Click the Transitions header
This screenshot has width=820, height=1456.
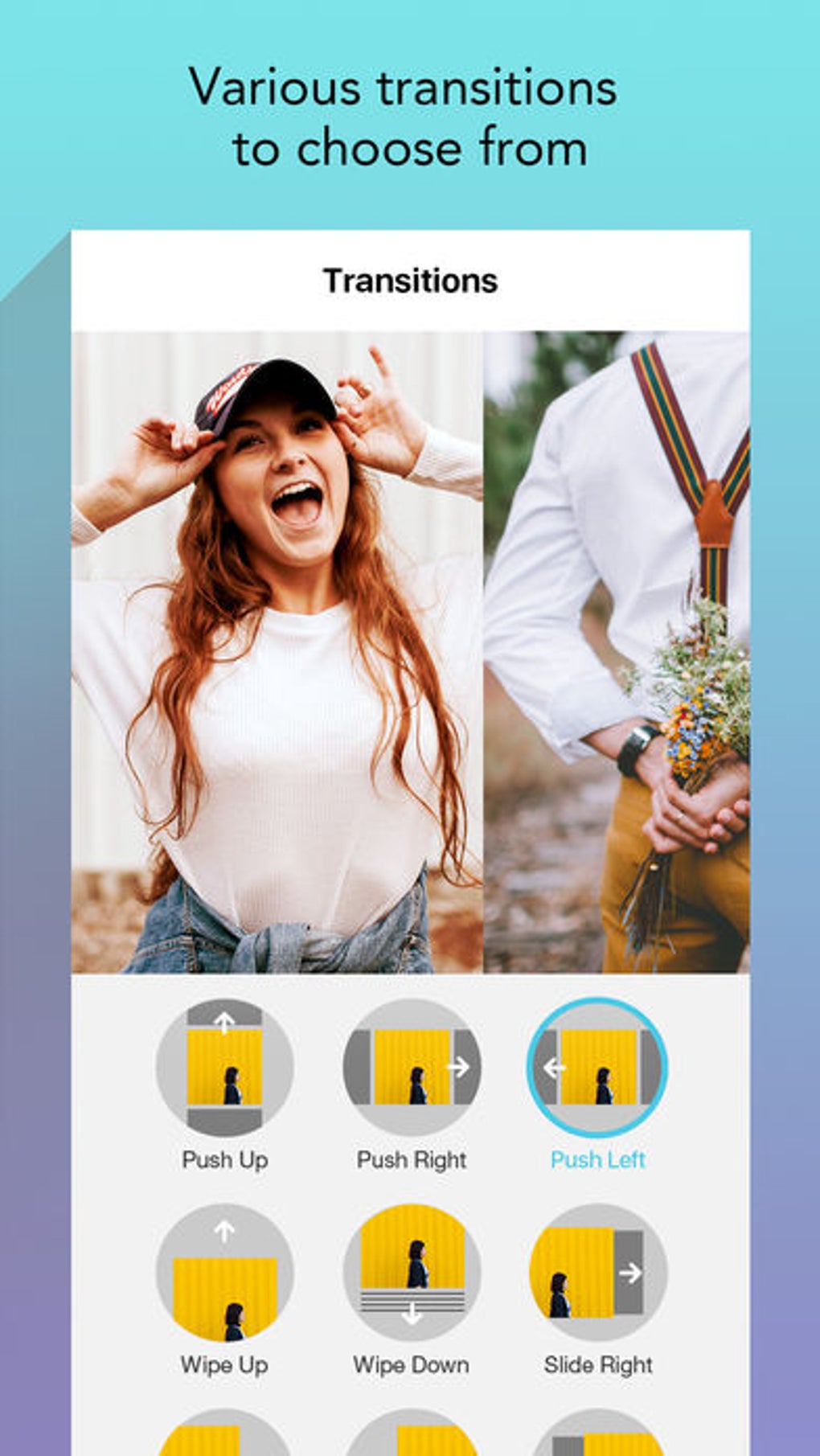410,281
